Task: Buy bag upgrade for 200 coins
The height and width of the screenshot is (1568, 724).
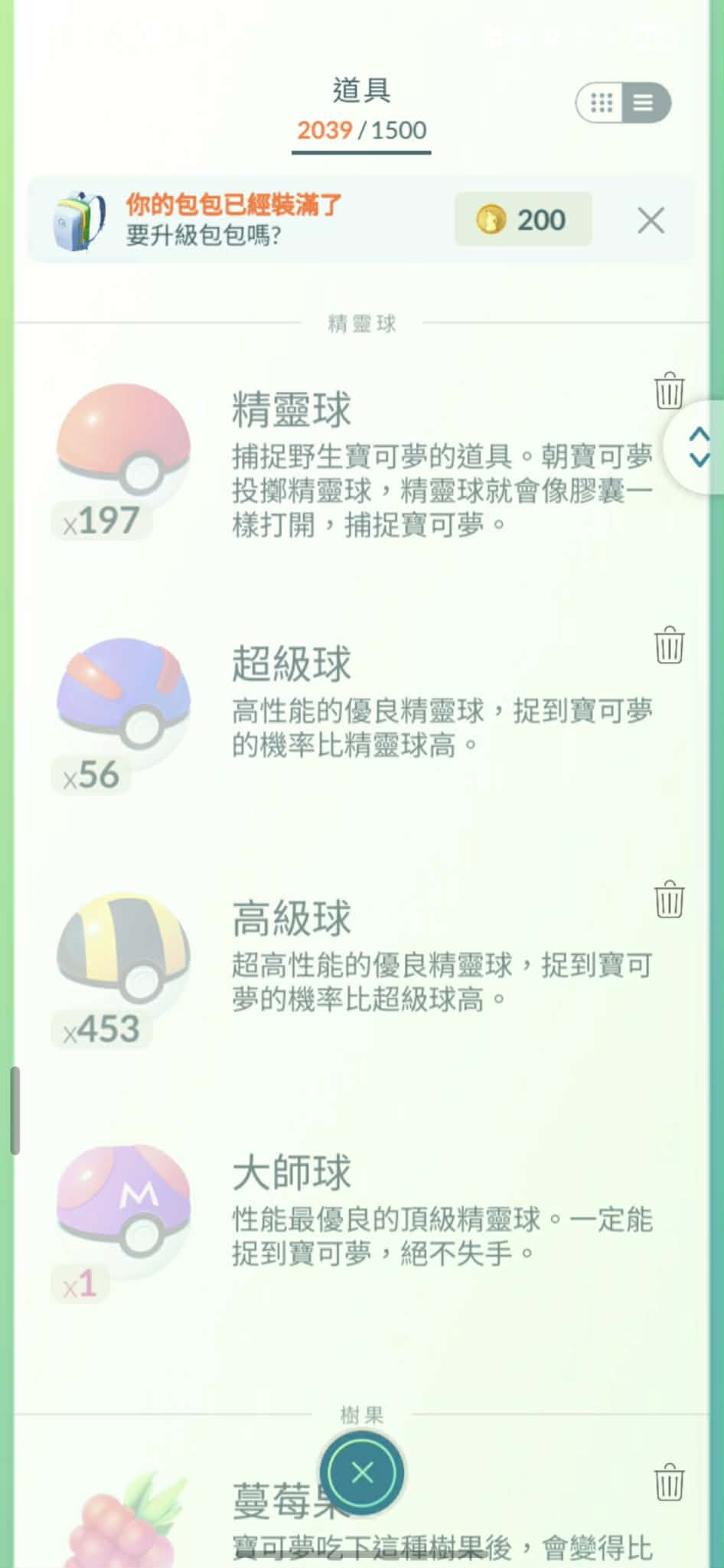Action: point(523,220)
